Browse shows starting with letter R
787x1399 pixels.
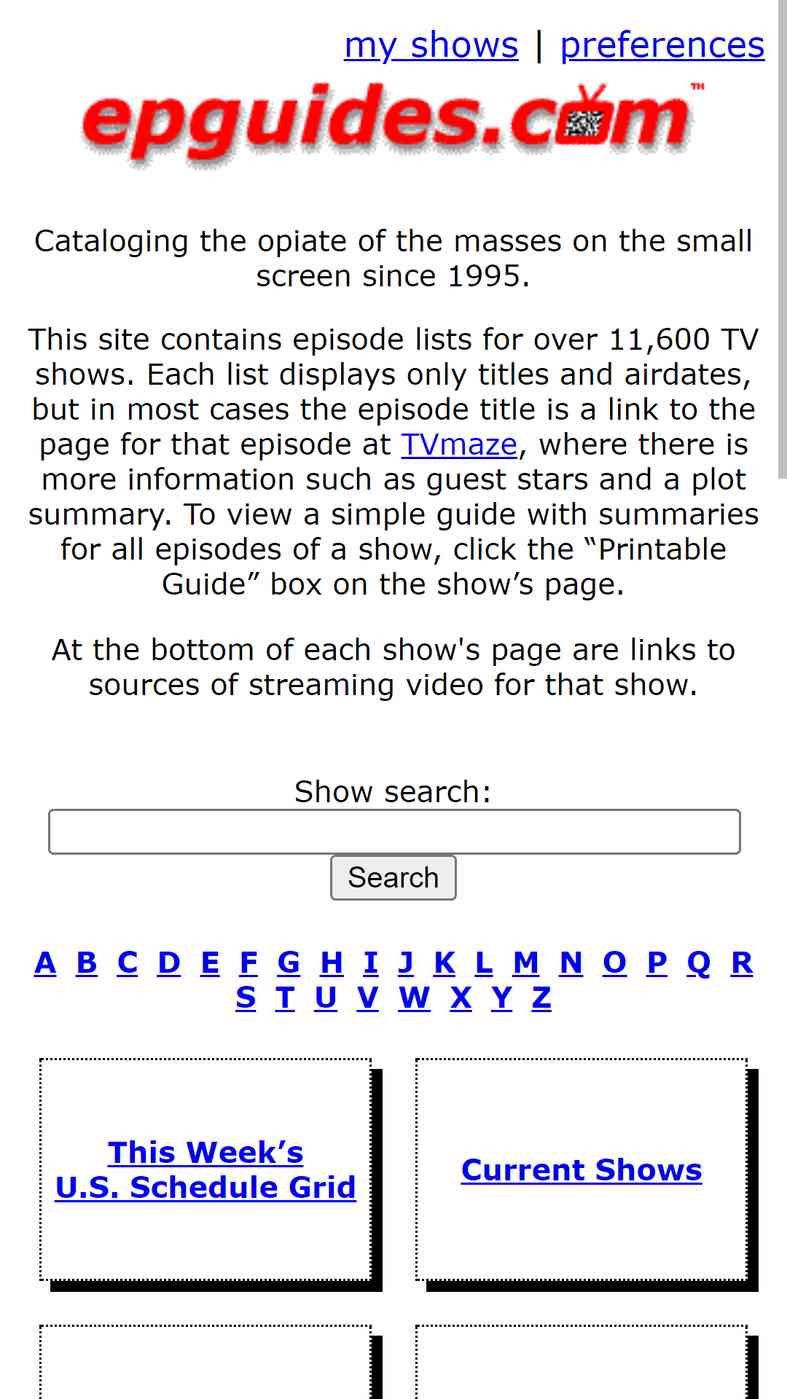(741, 963)
